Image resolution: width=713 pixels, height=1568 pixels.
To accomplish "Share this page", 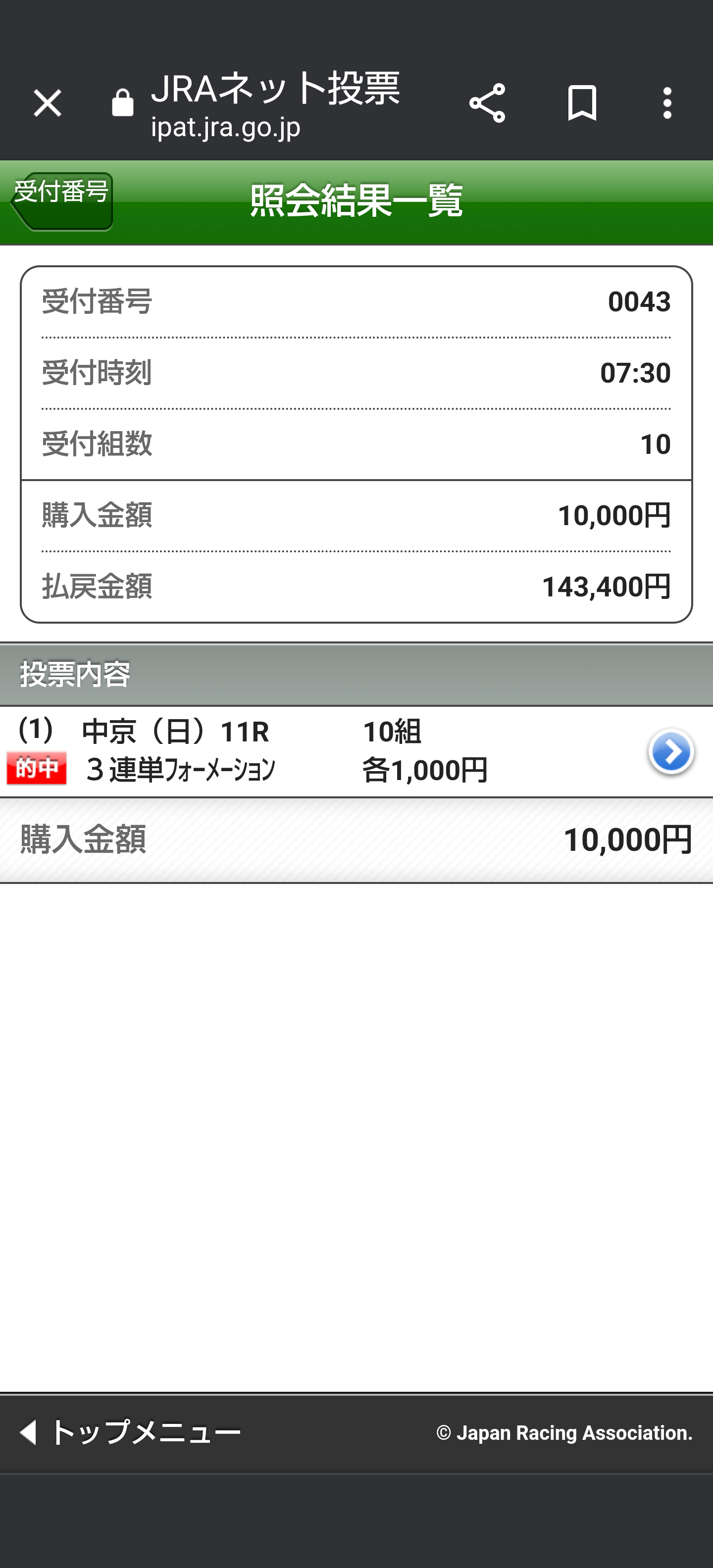I will 487,103.
